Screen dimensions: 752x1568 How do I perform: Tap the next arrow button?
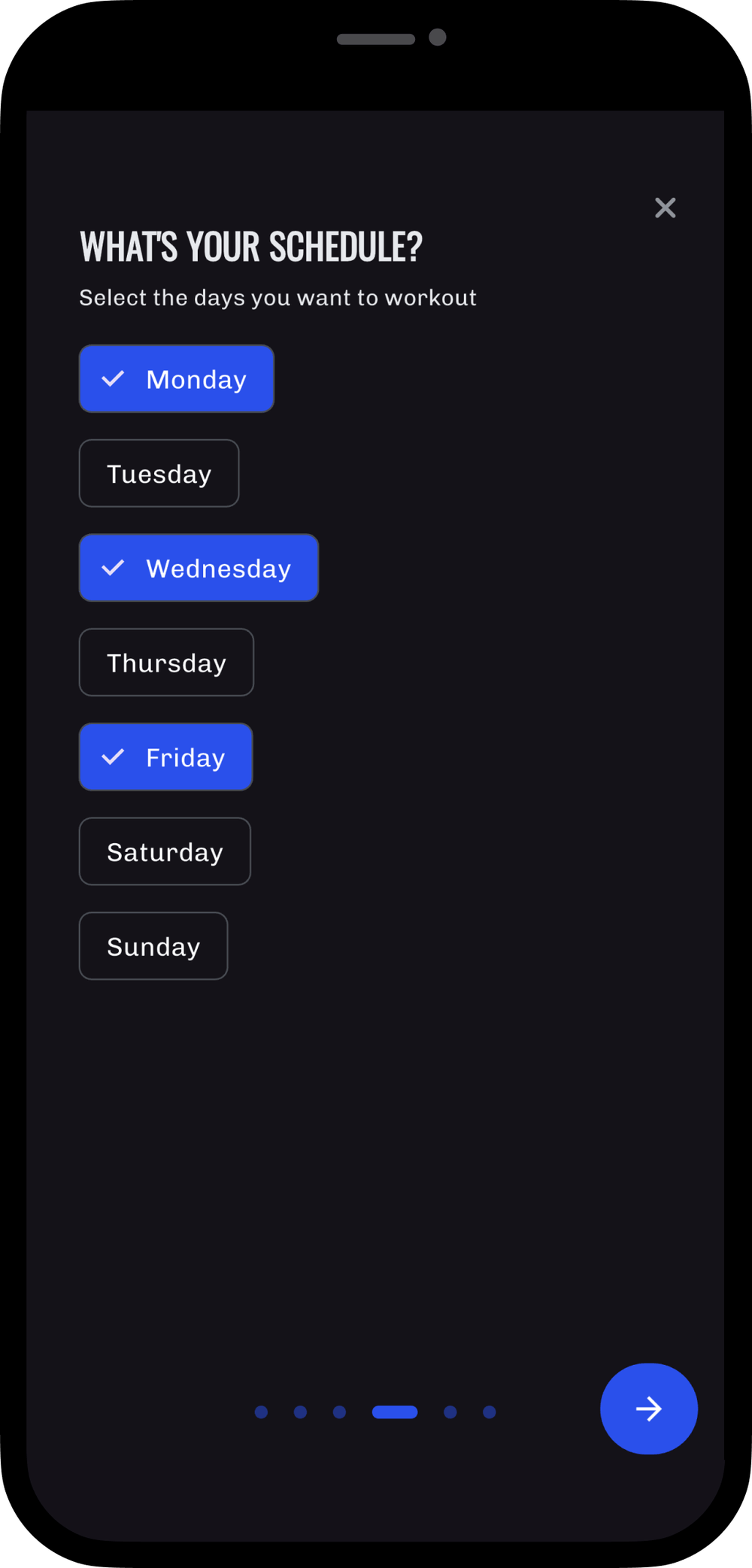[648, 1409]
